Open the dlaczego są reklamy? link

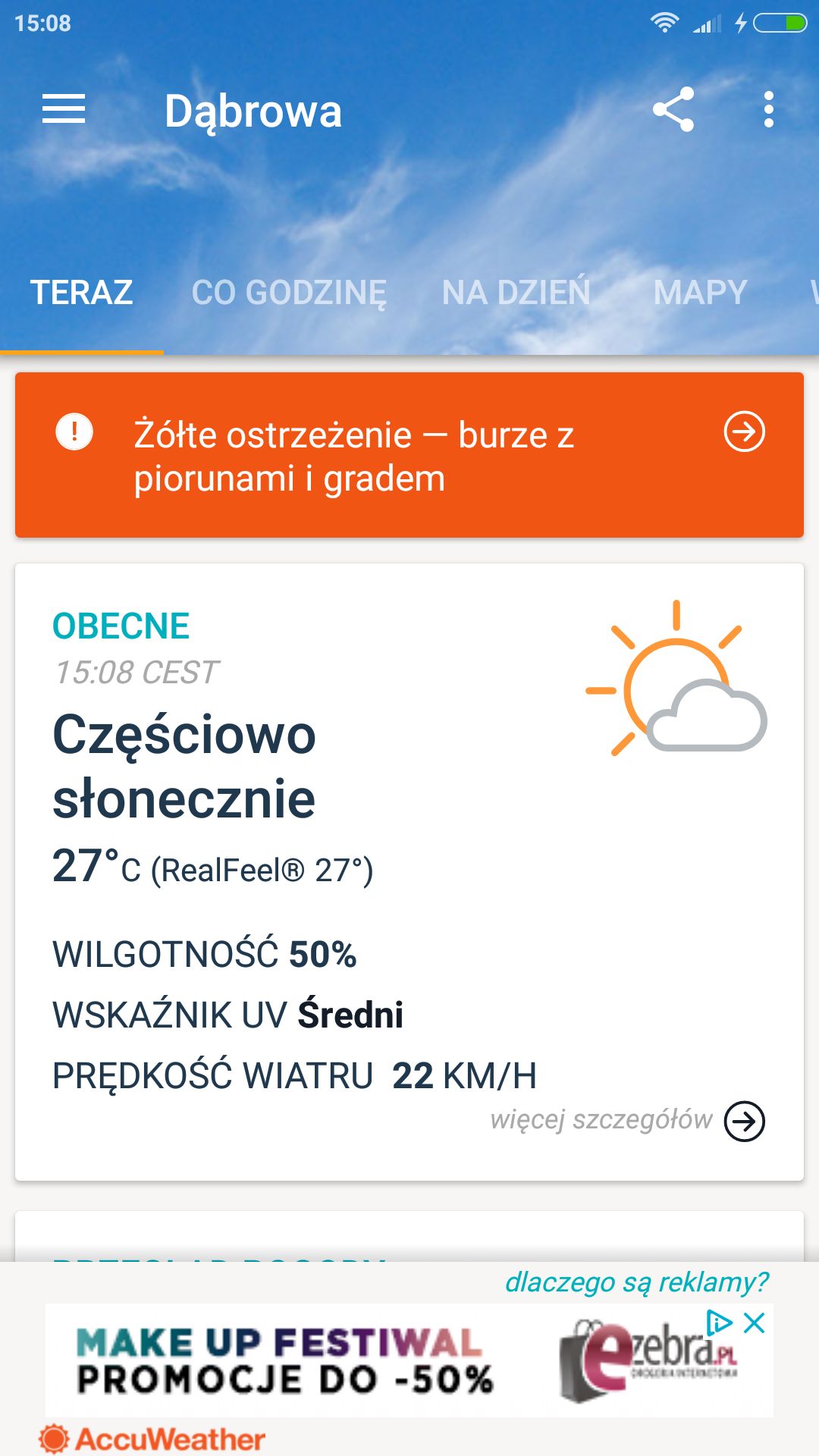[637, 1282]
